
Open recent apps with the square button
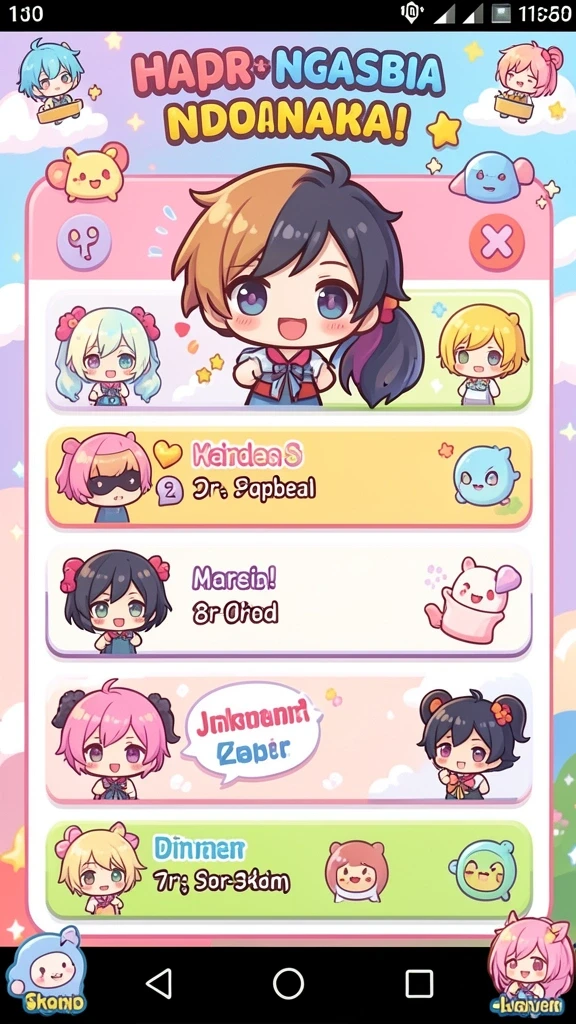point(419,984)
